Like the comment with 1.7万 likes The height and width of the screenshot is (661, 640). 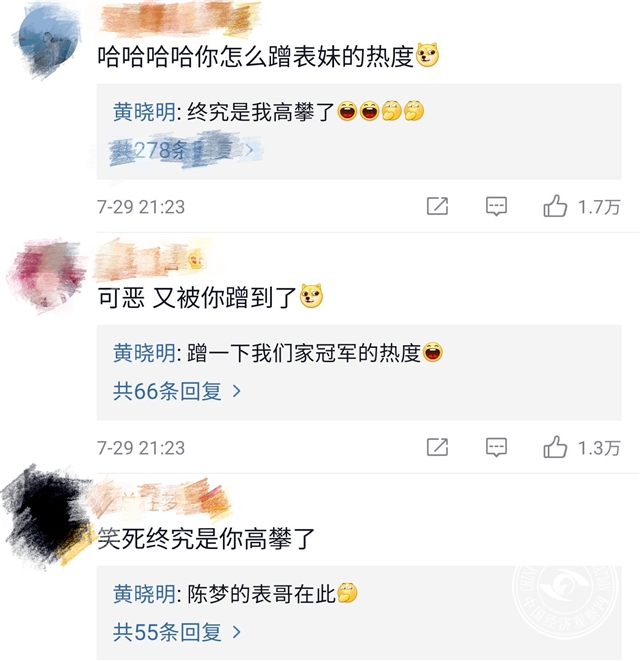coord(556,207)
